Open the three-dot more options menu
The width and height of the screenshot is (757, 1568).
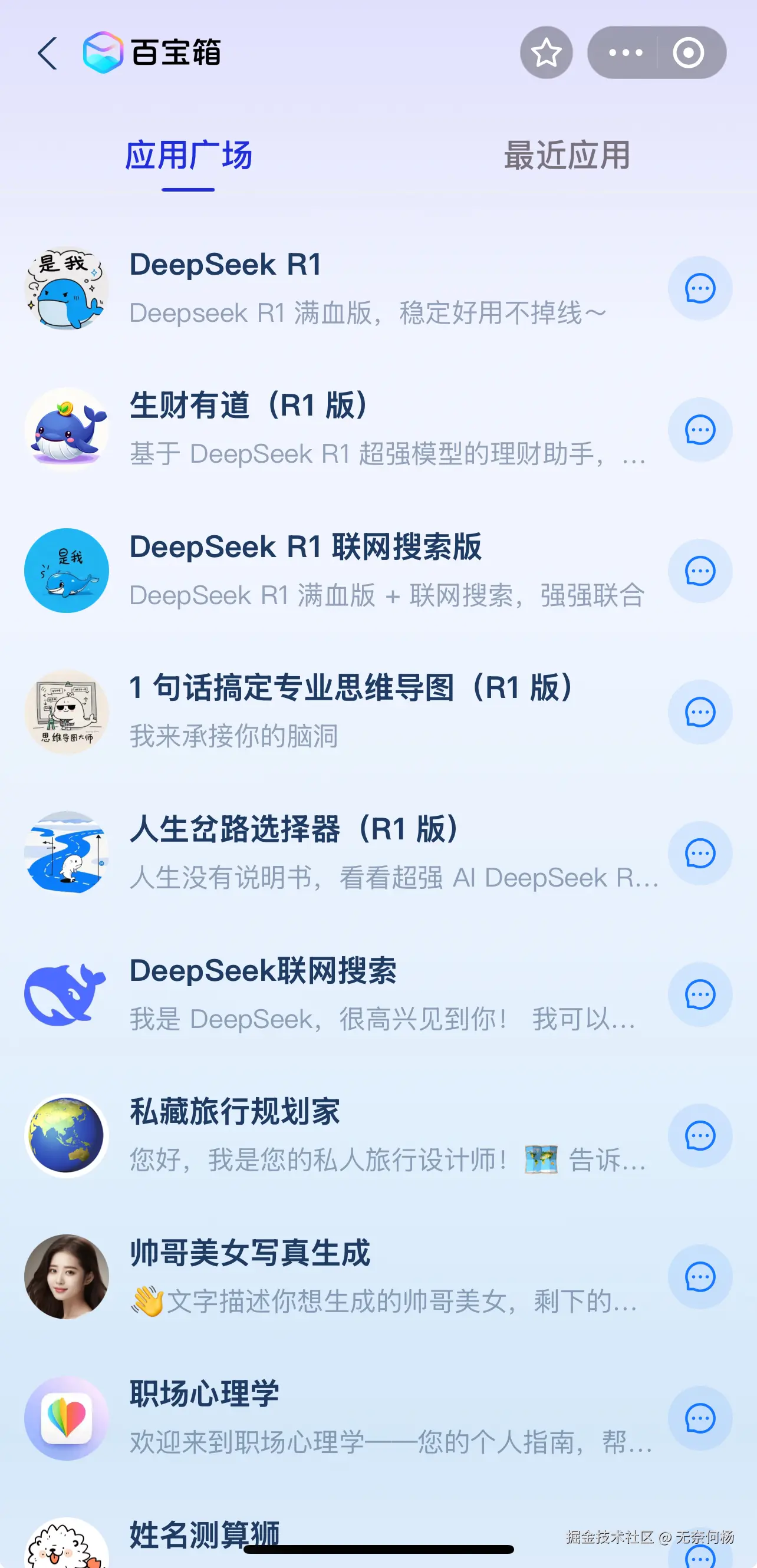pos(625,53)
